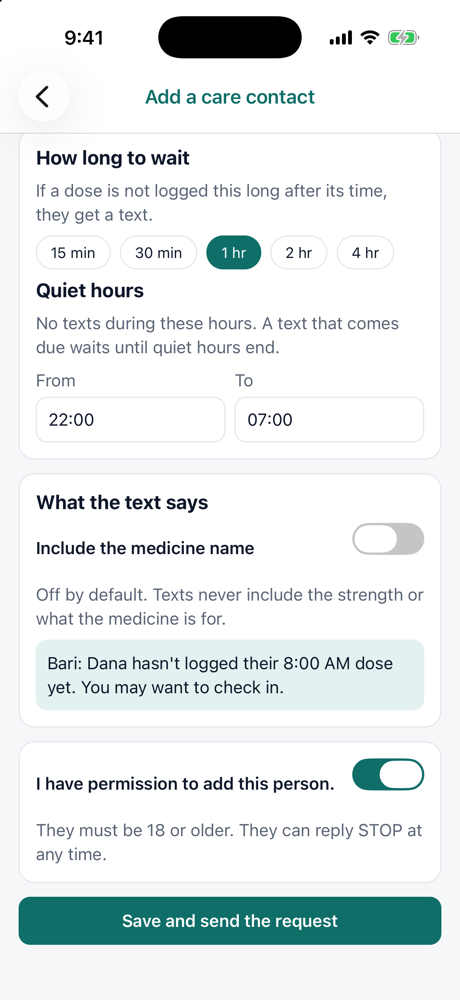Change the quiet hours To time 07:00
Image resolution: width=460 pixels, height=1000 pixels.
(329, 420)
